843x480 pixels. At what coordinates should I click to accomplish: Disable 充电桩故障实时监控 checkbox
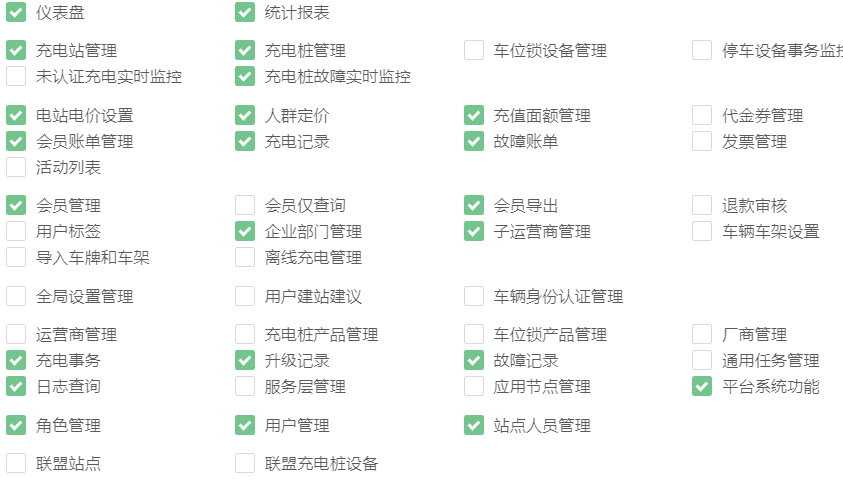[x=245, y=76]
